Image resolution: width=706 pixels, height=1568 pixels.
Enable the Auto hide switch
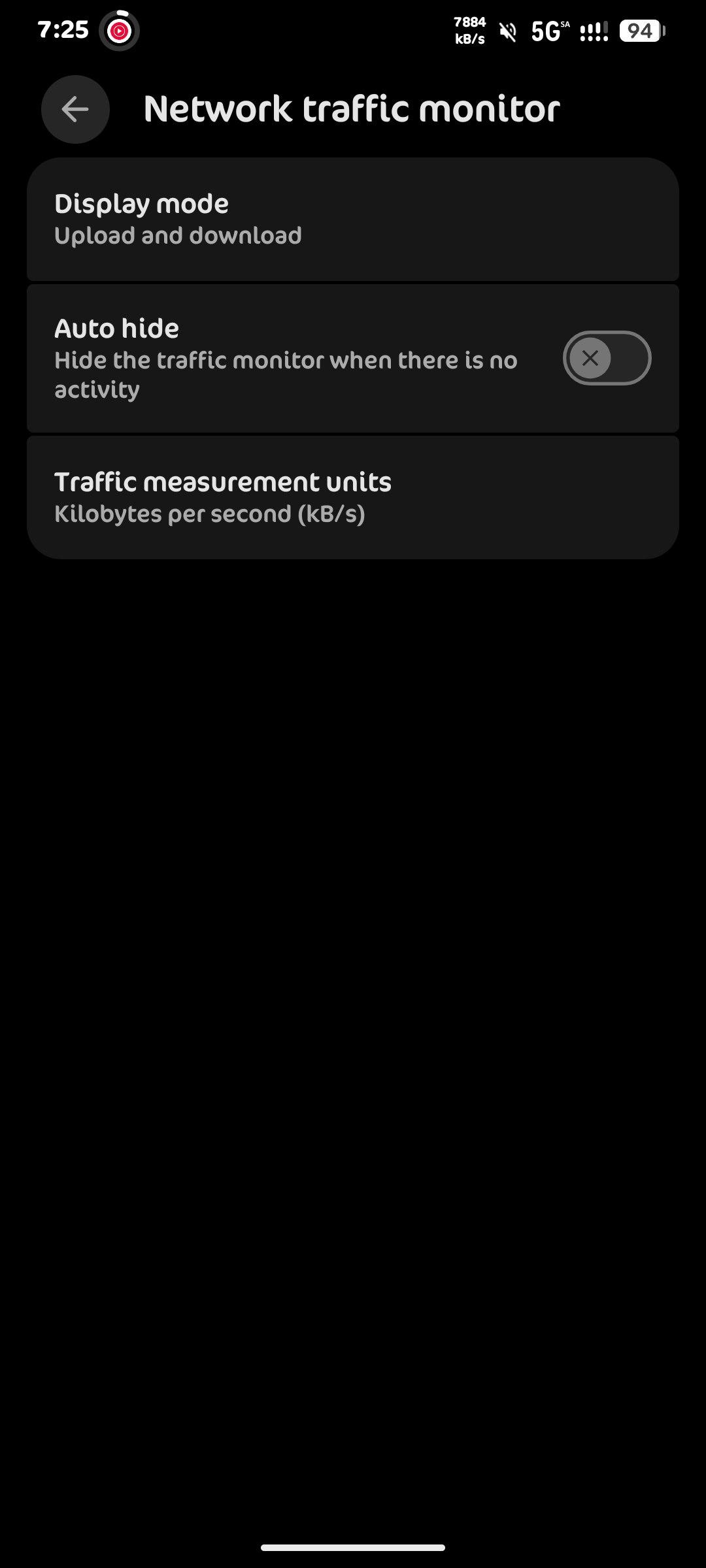pyautogui.click(x=606, y=358)
